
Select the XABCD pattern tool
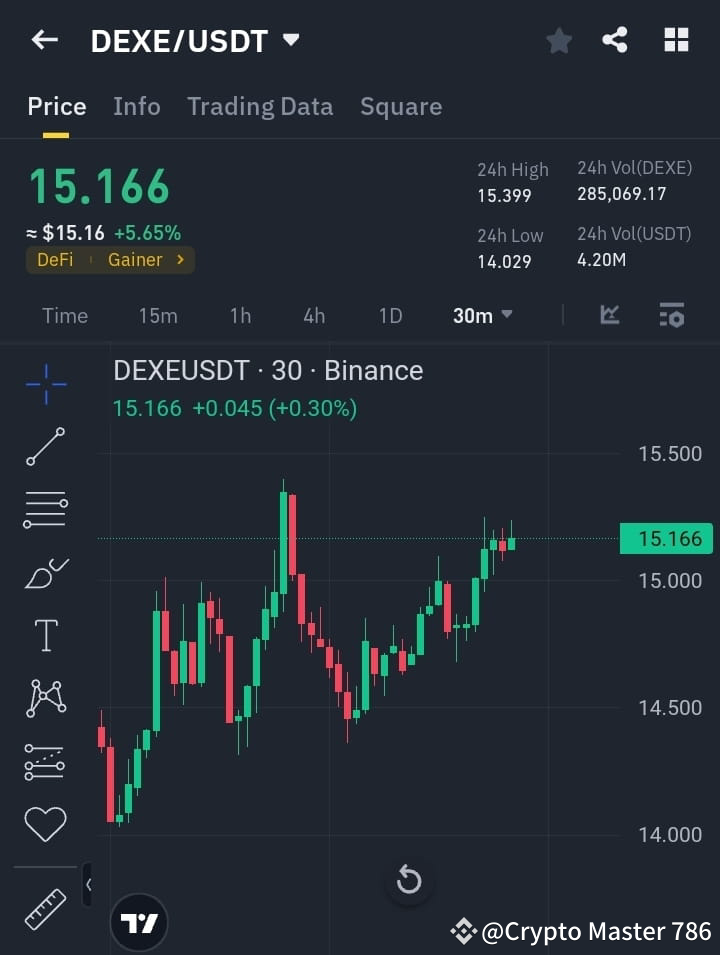pos(44,698)
